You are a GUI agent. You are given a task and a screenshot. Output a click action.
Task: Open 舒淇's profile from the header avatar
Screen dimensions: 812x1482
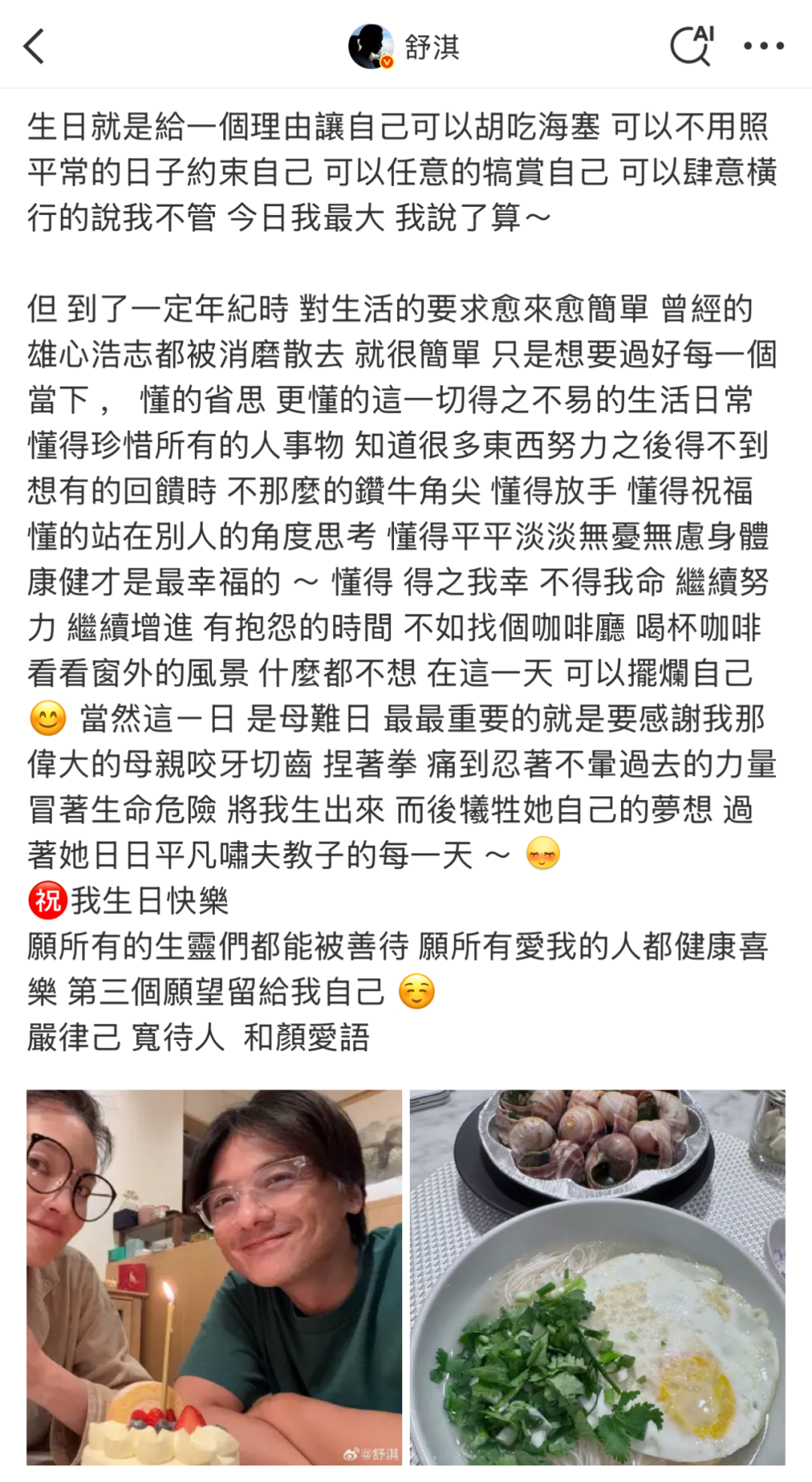[x=371, y=47]
